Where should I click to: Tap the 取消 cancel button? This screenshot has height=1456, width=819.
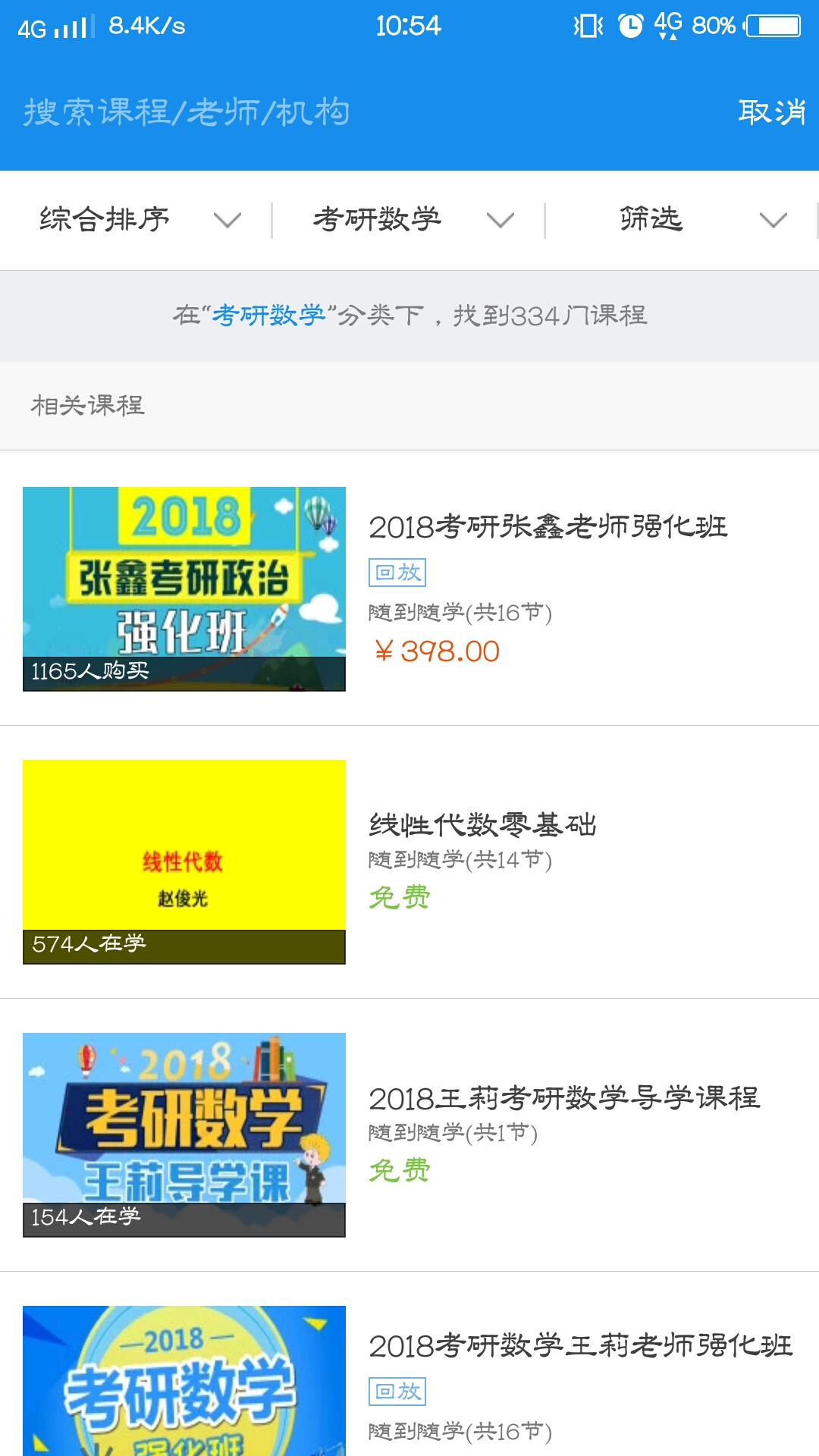click(x=771, y=112)
